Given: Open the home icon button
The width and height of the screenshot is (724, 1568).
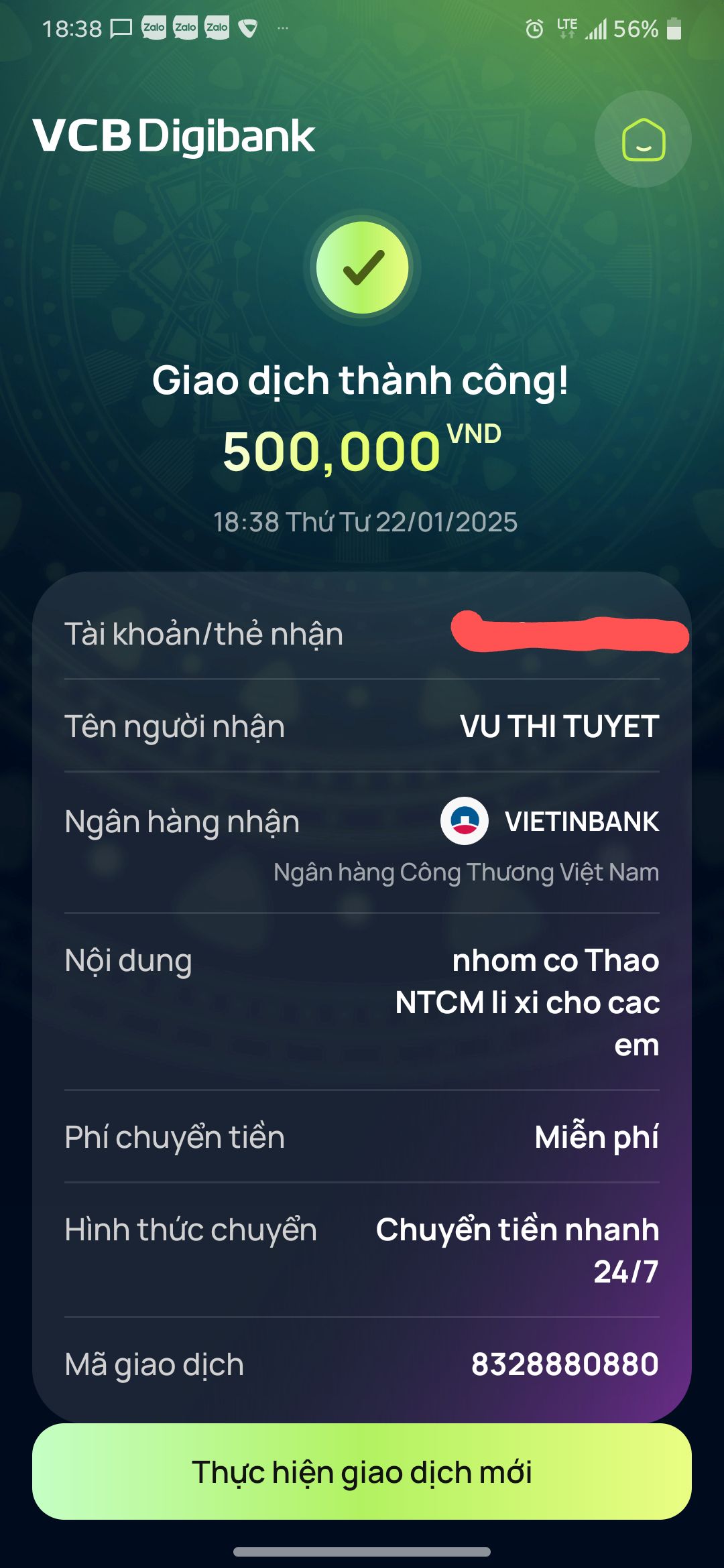Looking at the screenshot, I should 643,139.
